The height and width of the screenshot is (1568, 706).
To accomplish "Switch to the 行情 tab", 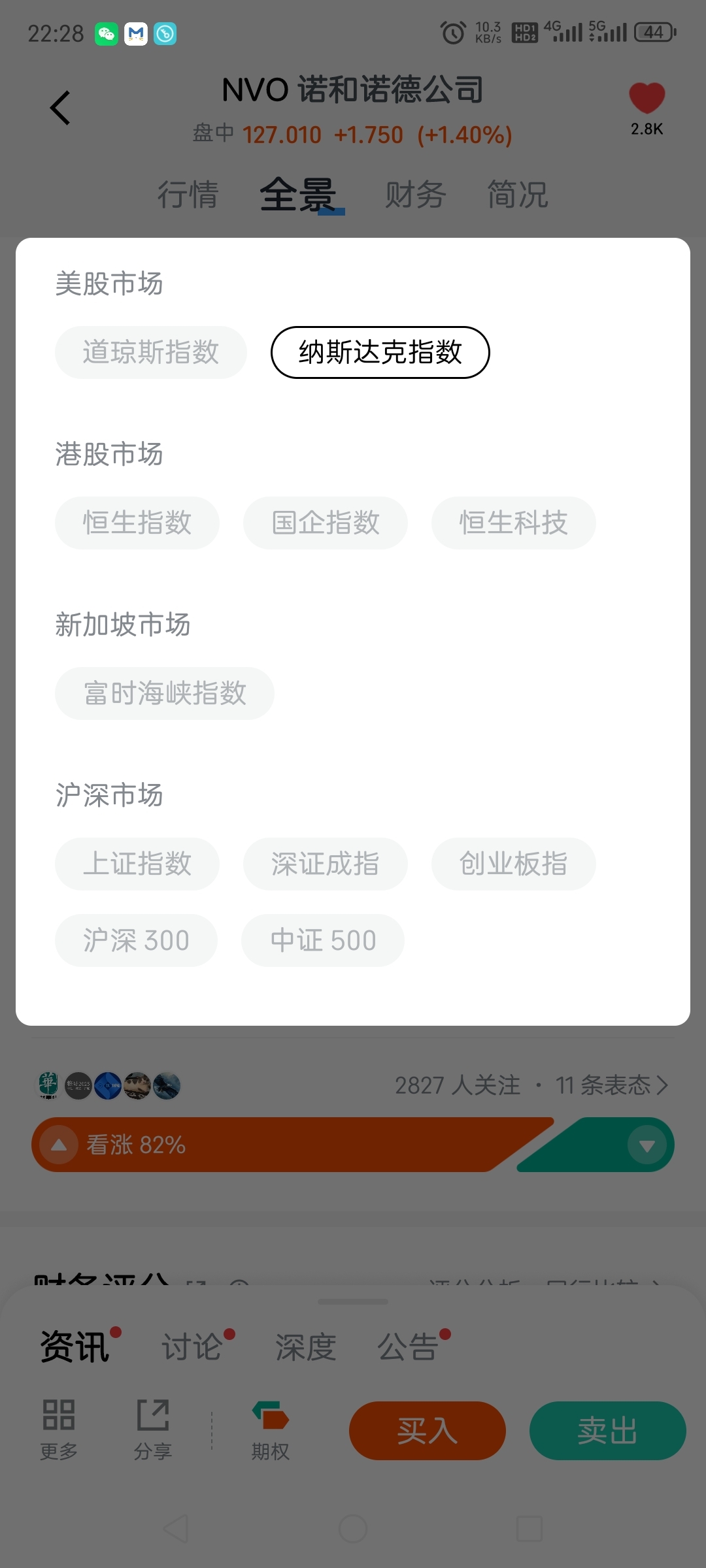I will click(188, 195).
